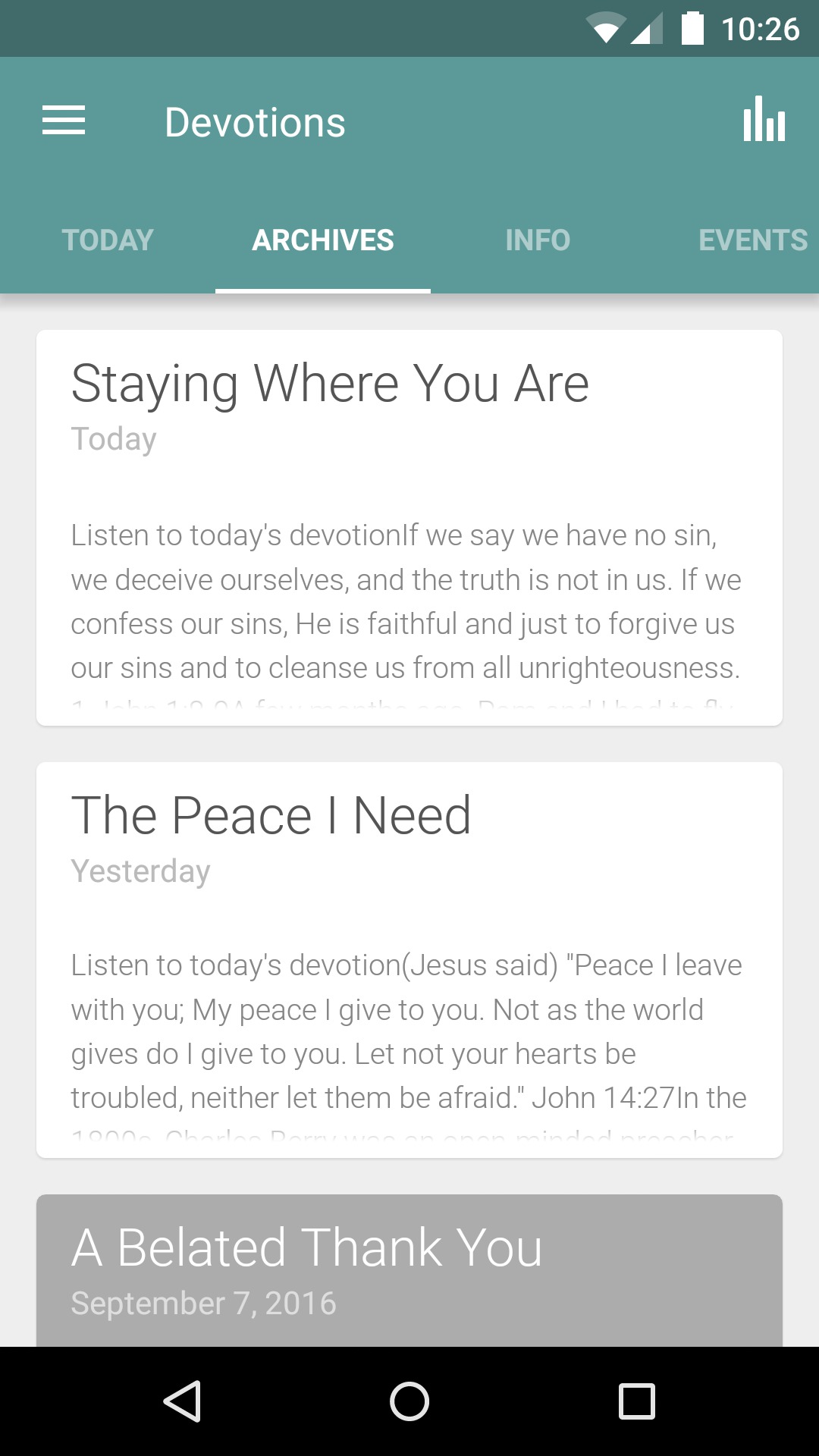Open 'The Peace I Need' devotion
The image size is (819, 1456).
coord(272,814)
